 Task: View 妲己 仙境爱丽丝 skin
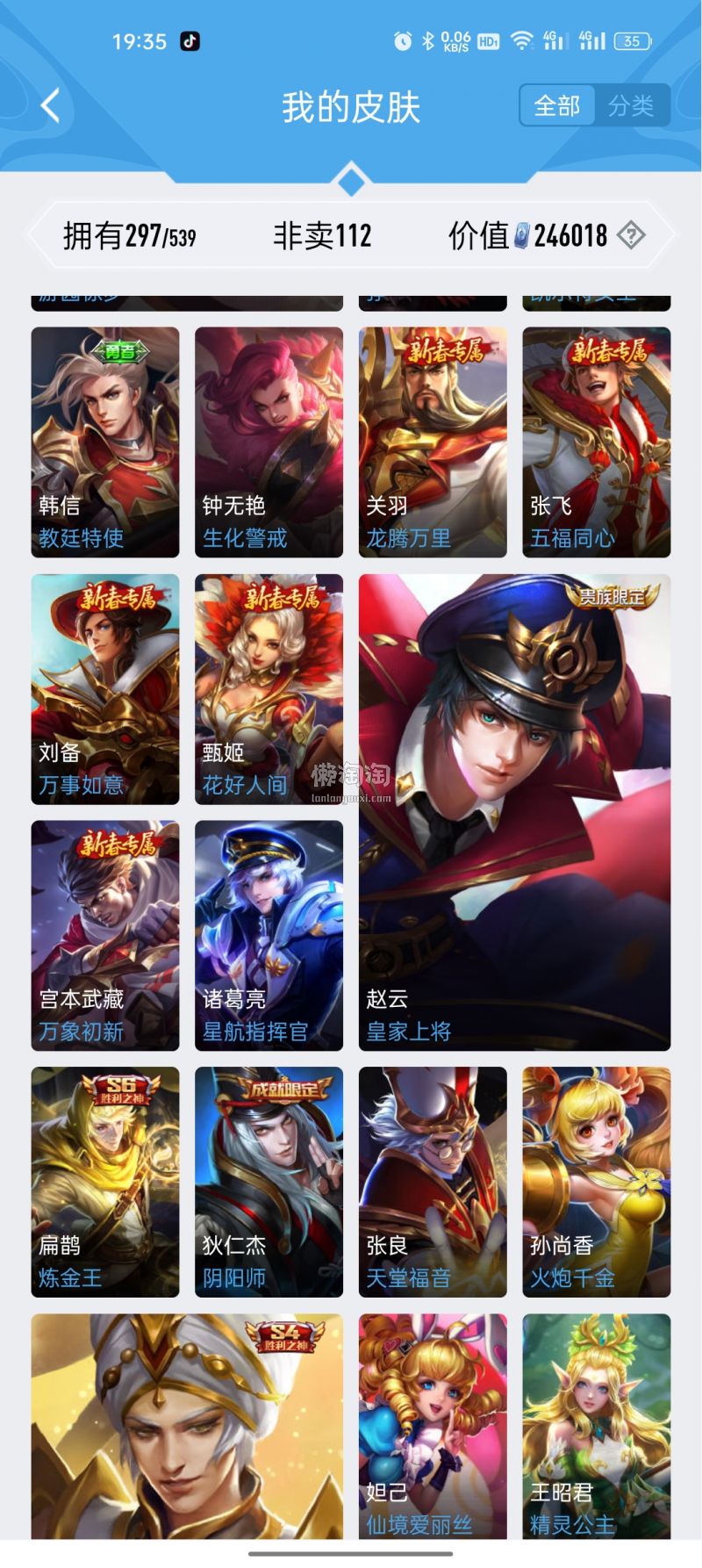coord(433,1426)
